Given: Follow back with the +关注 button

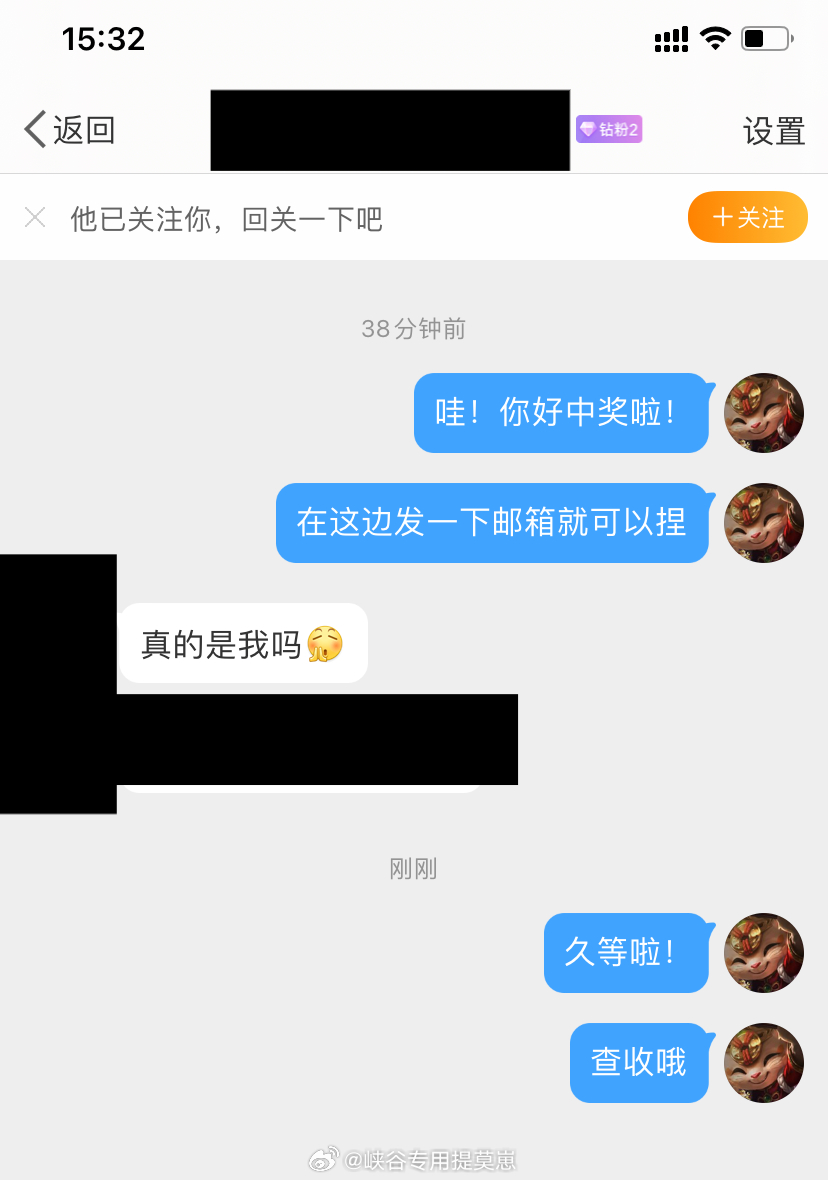Looking at the screenshot, I should [747, 217].
